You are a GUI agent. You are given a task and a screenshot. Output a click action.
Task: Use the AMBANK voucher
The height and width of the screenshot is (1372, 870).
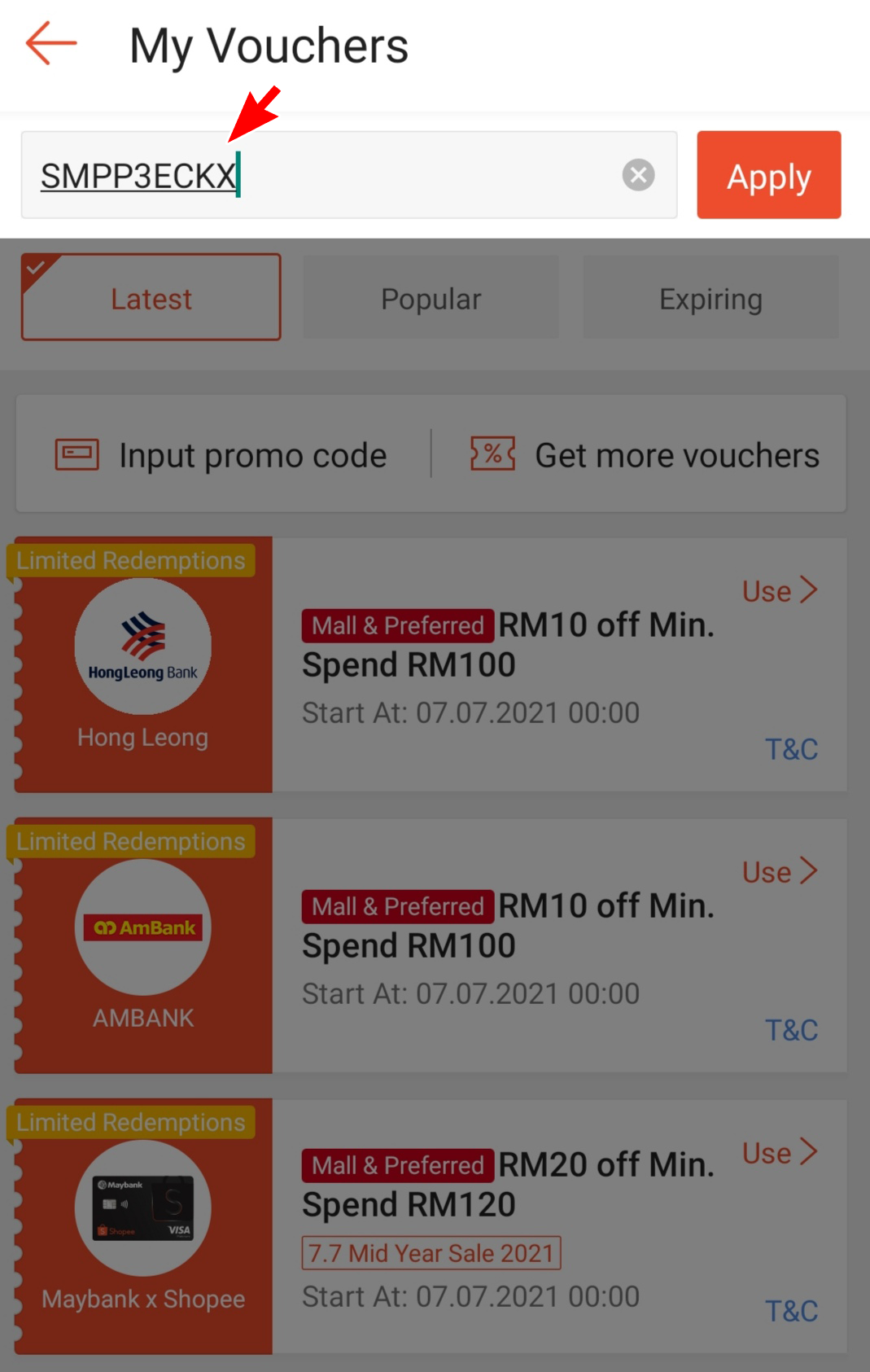click(778, 871)
